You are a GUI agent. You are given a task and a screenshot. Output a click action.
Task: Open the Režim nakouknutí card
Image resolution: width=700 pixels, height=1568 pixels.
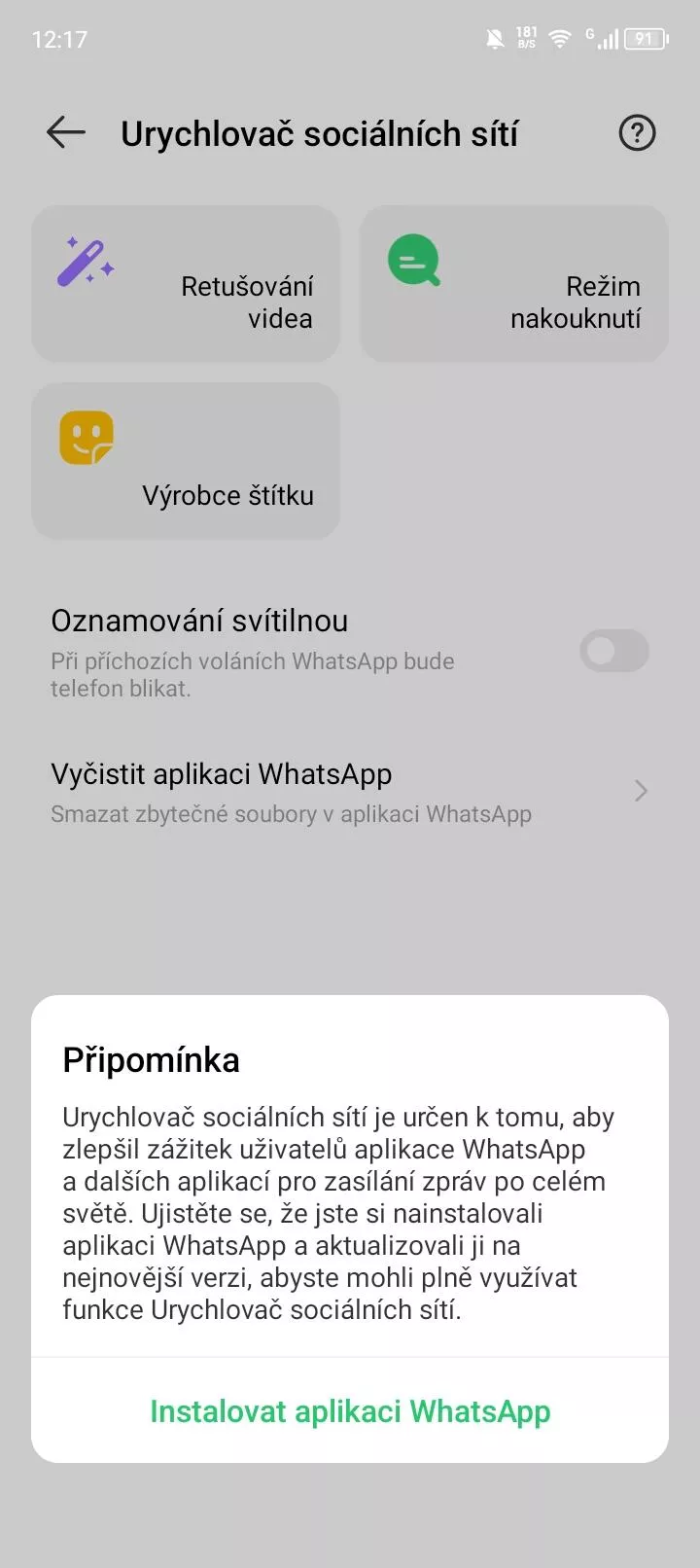[x=514, y=283]
